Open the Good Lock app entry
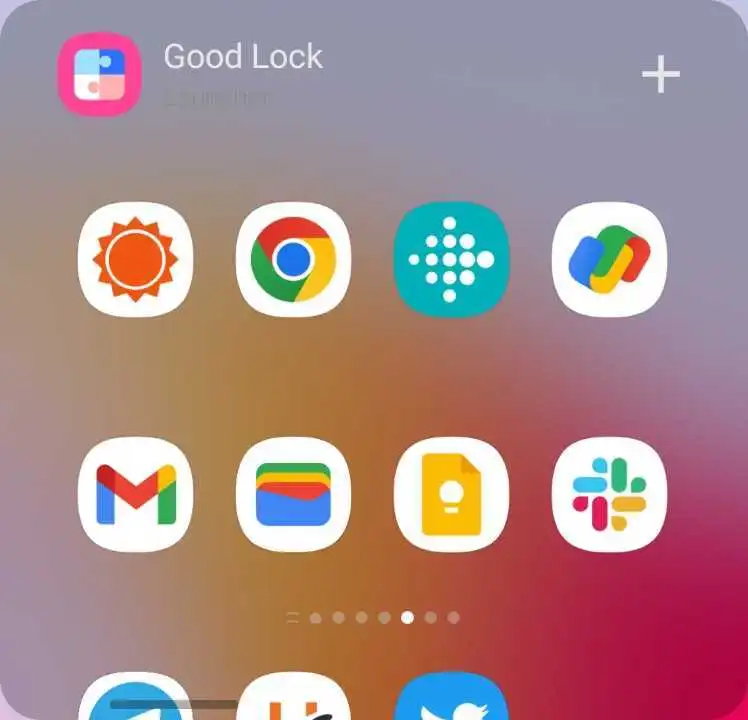The height and width of the screenshot is (720, 748). coord(99,74)
